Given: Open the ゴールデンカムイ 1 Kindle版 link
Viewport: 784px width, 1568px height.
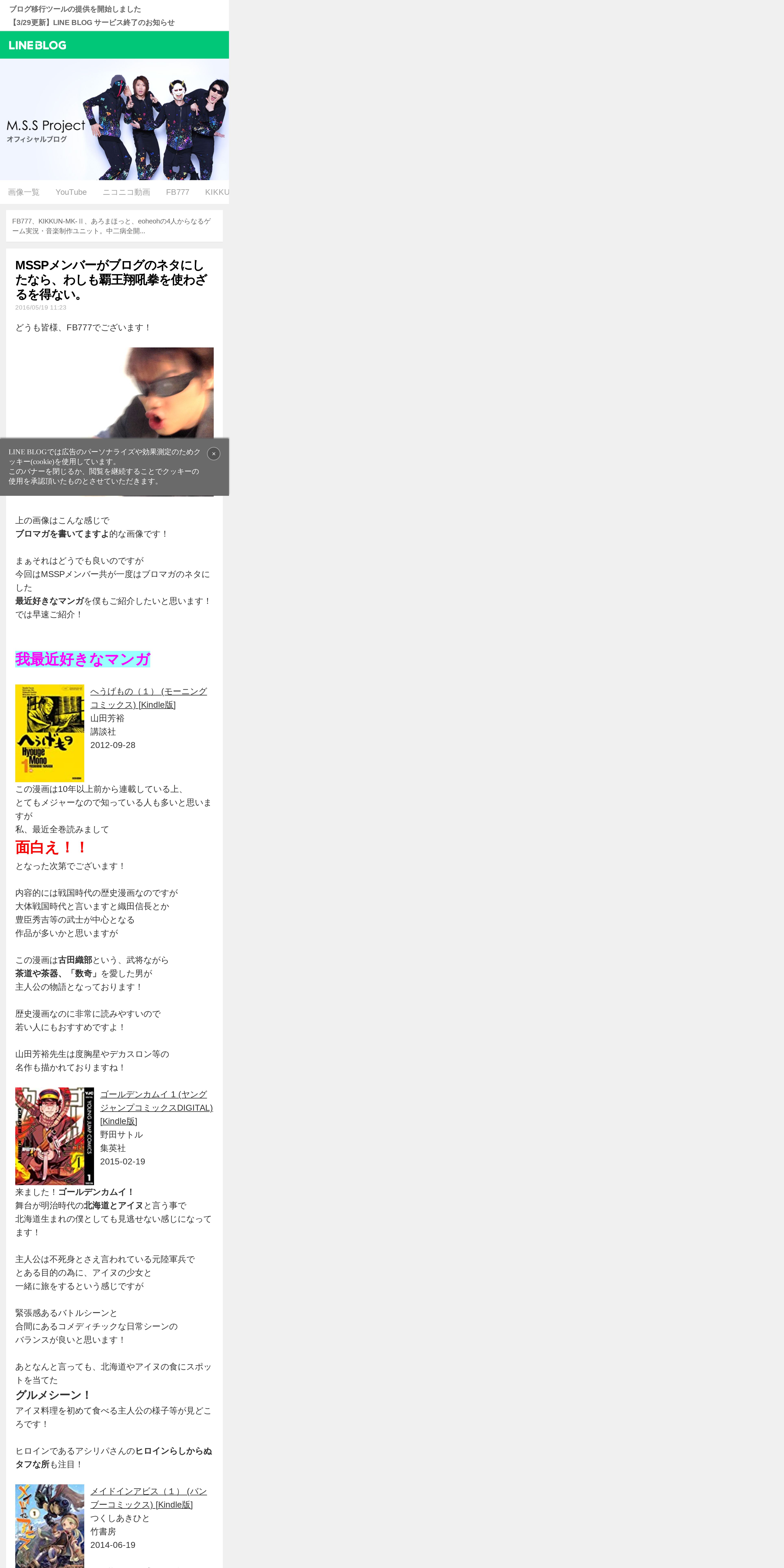Looking at the screenshot, I should tap(157, 1108).
